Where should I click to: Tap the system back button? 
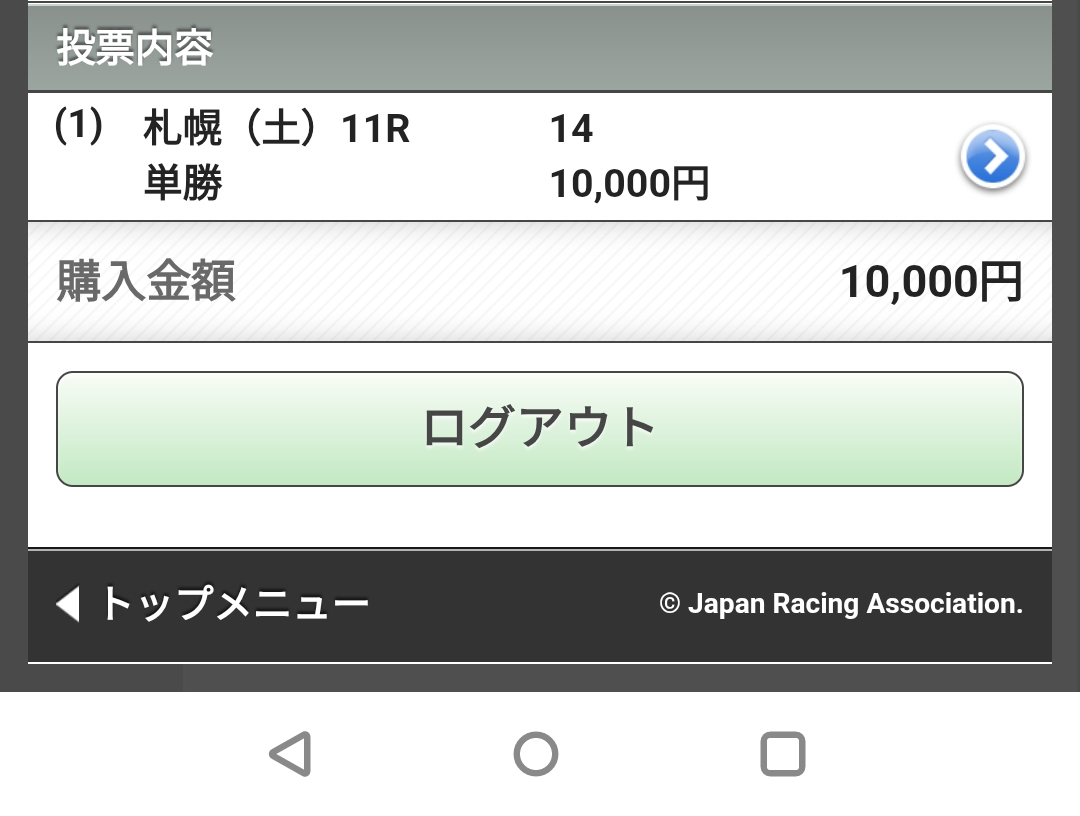pos(291,754)
